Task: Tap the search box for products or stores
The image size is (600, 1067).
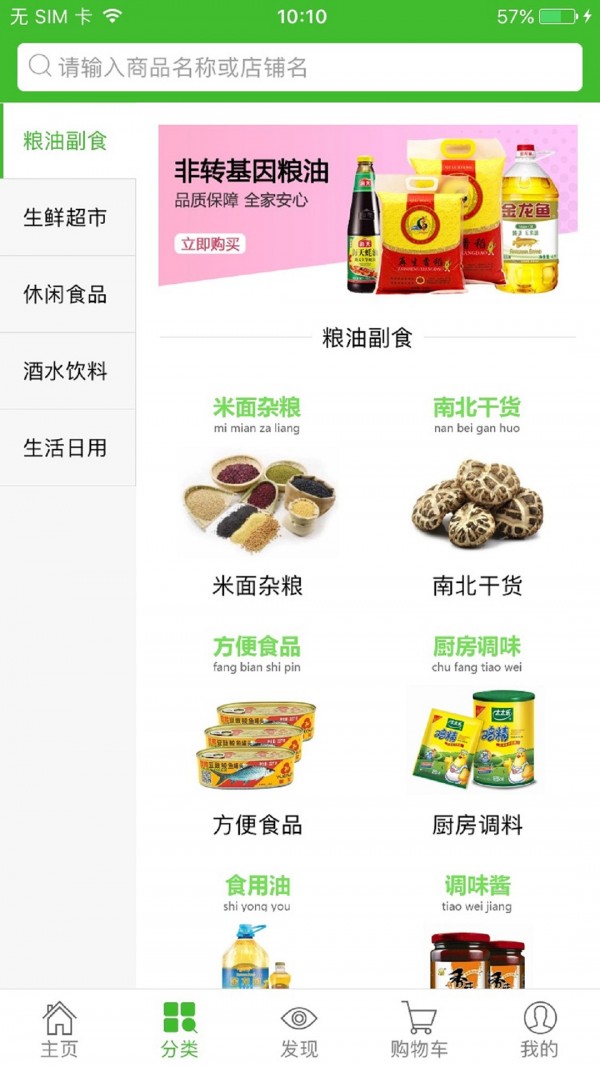Action: (300, 68)
